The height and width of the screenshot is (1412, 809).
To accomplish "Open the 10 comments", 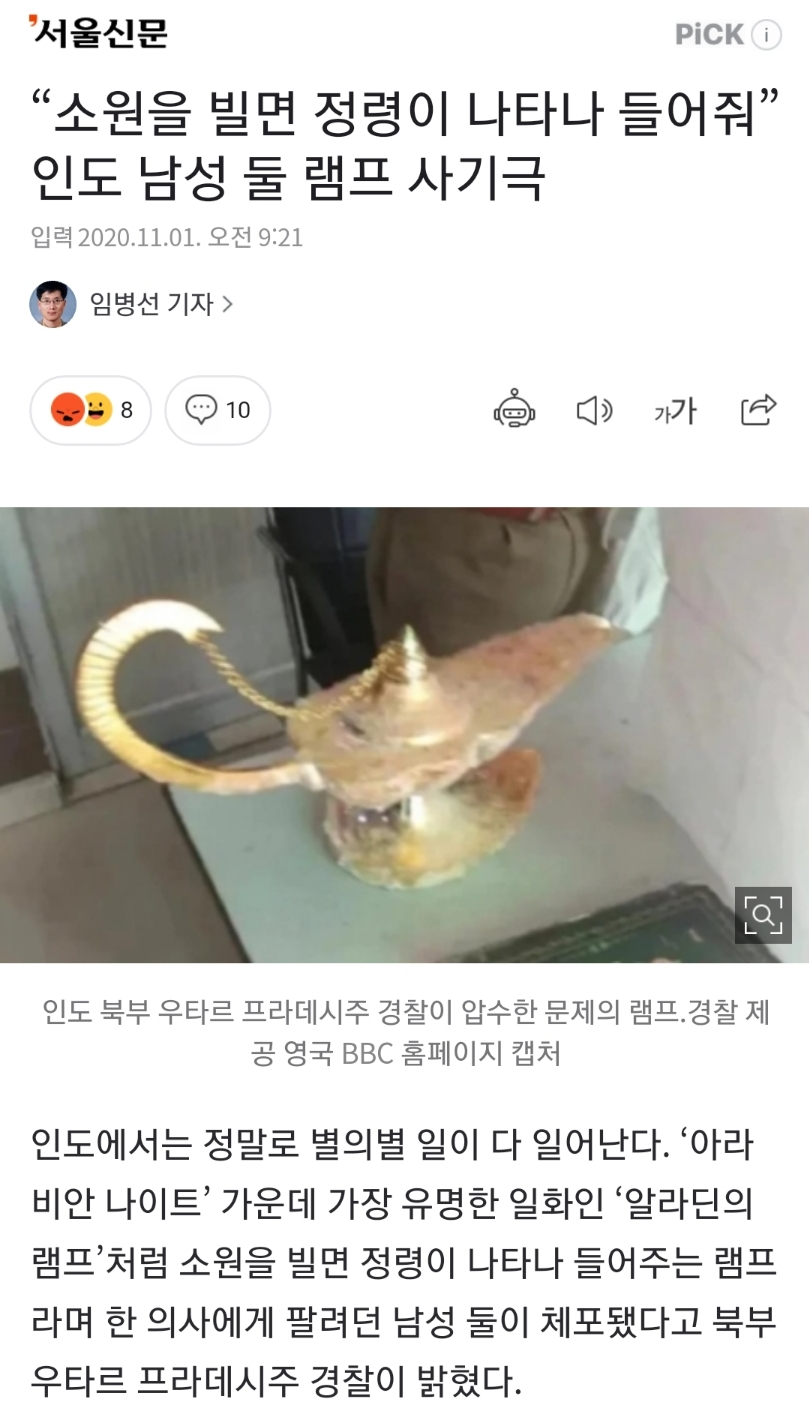I will coord(218,410).
